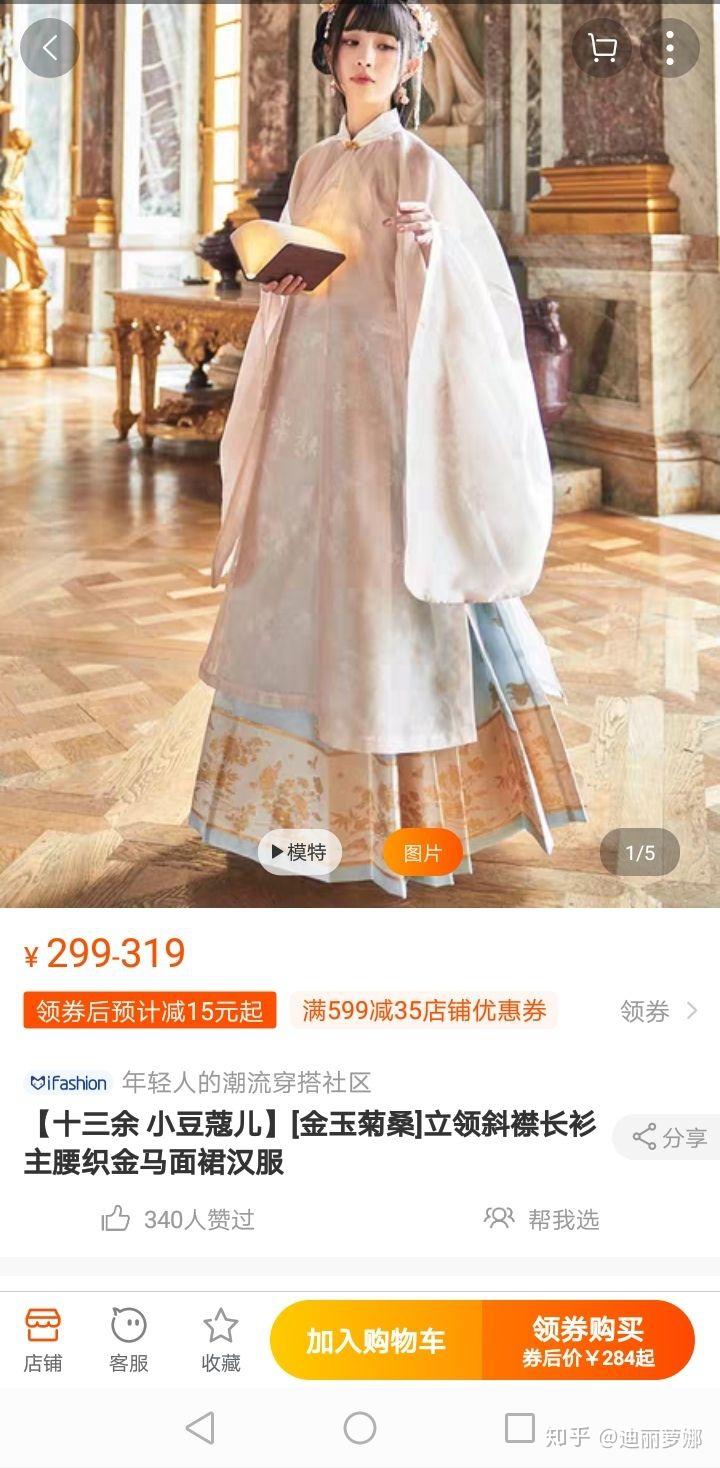Open the three-dot overflow menu
The height and width of the screenshot is (1468, 720).
coord(669,47)
